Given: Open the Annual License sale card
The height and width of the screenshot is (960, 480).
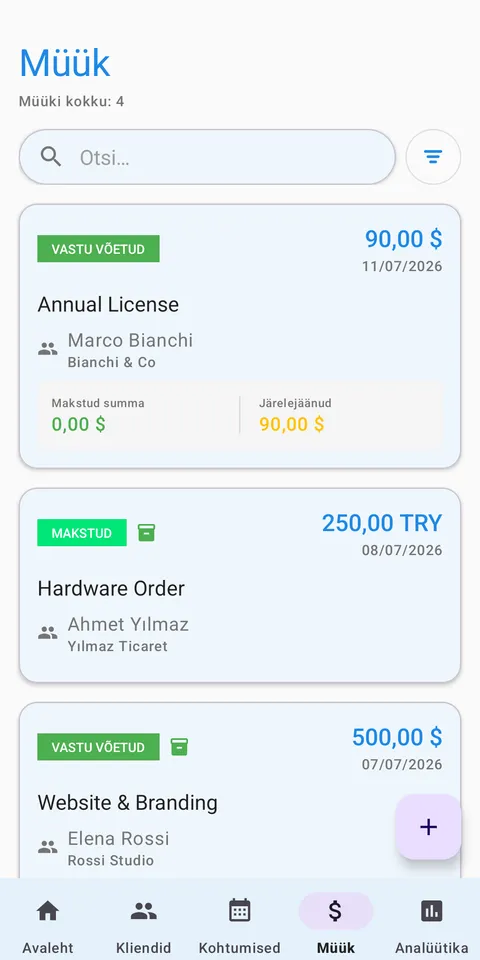Looking at the screenshot, I should tap(240, 336).
